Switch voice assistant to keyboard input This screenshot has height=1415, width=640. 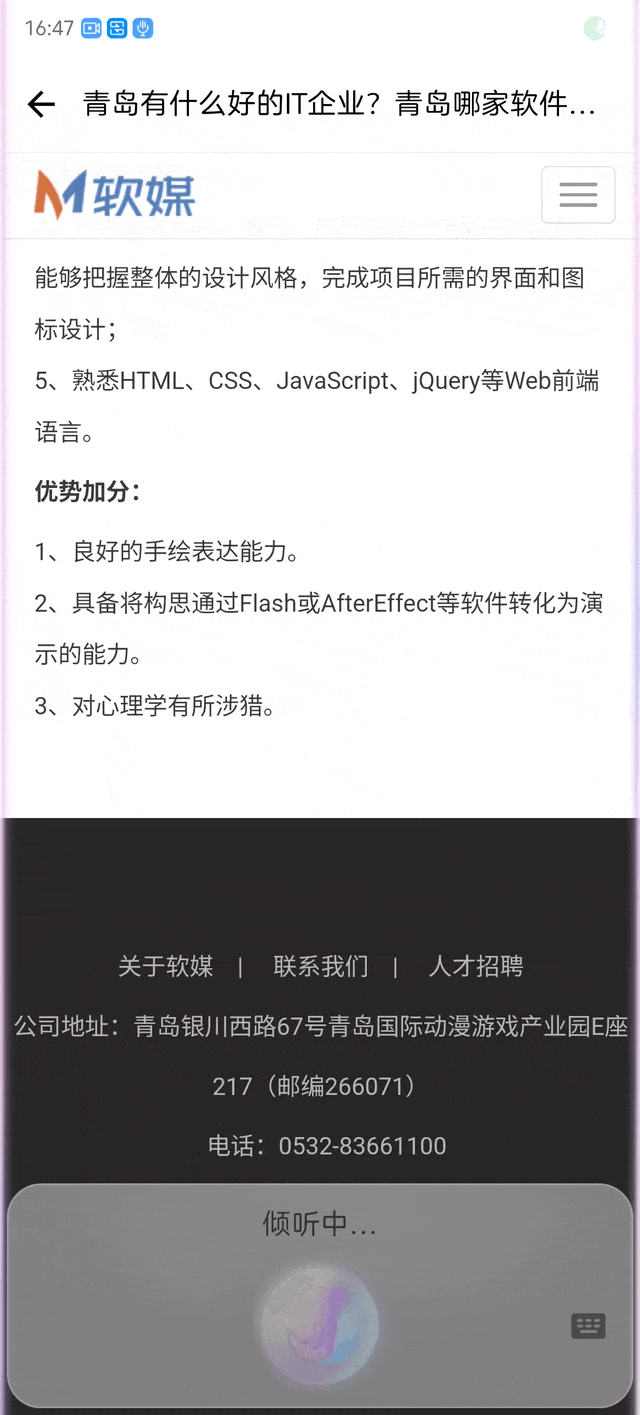point(588,1326)
